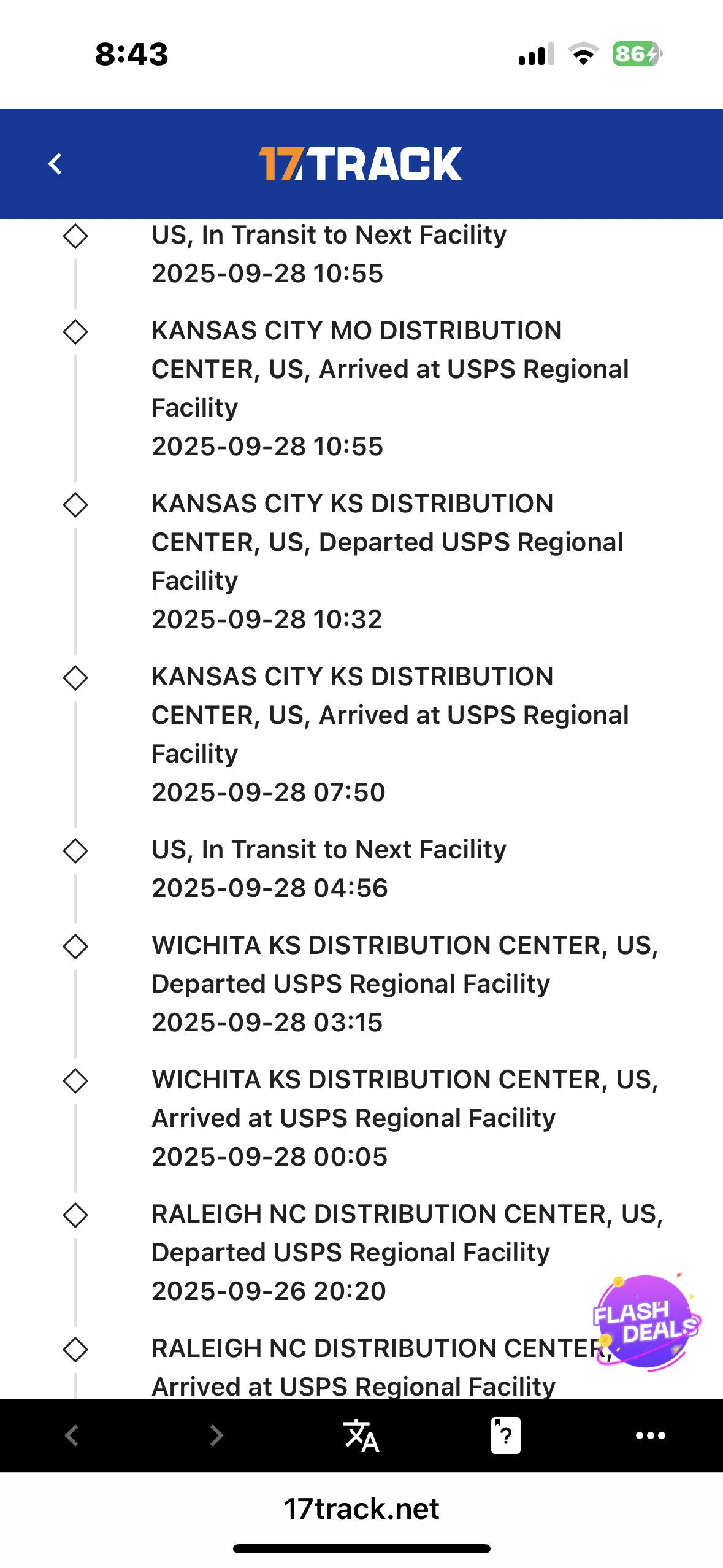The height and width of the screenshot is (1568, 723).
Task: Open the help question mark icon
Action: [x=505, y=1435]
